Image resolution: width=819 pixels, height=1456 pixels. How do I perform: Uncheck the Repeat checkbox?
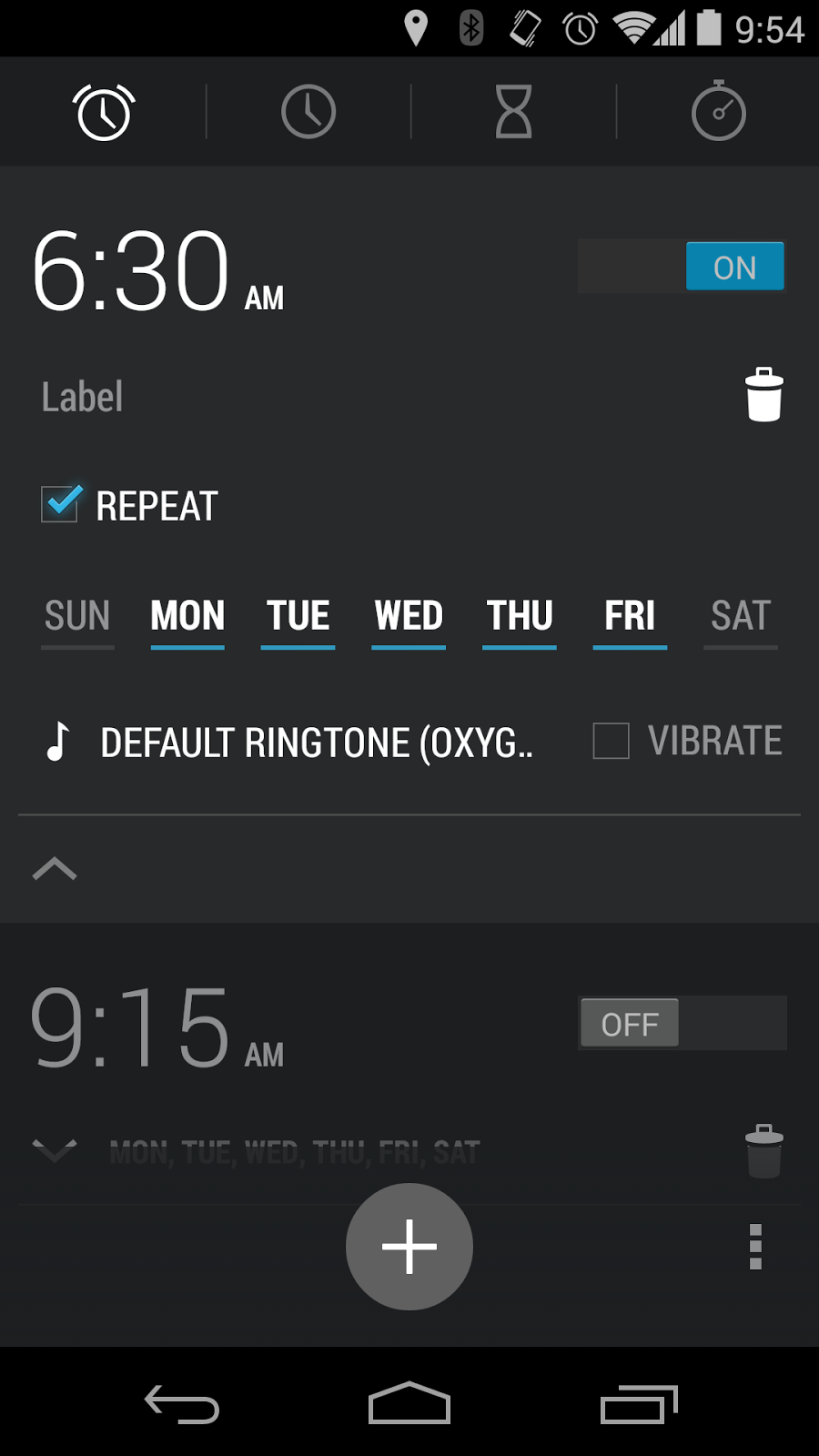coord(61,505)
